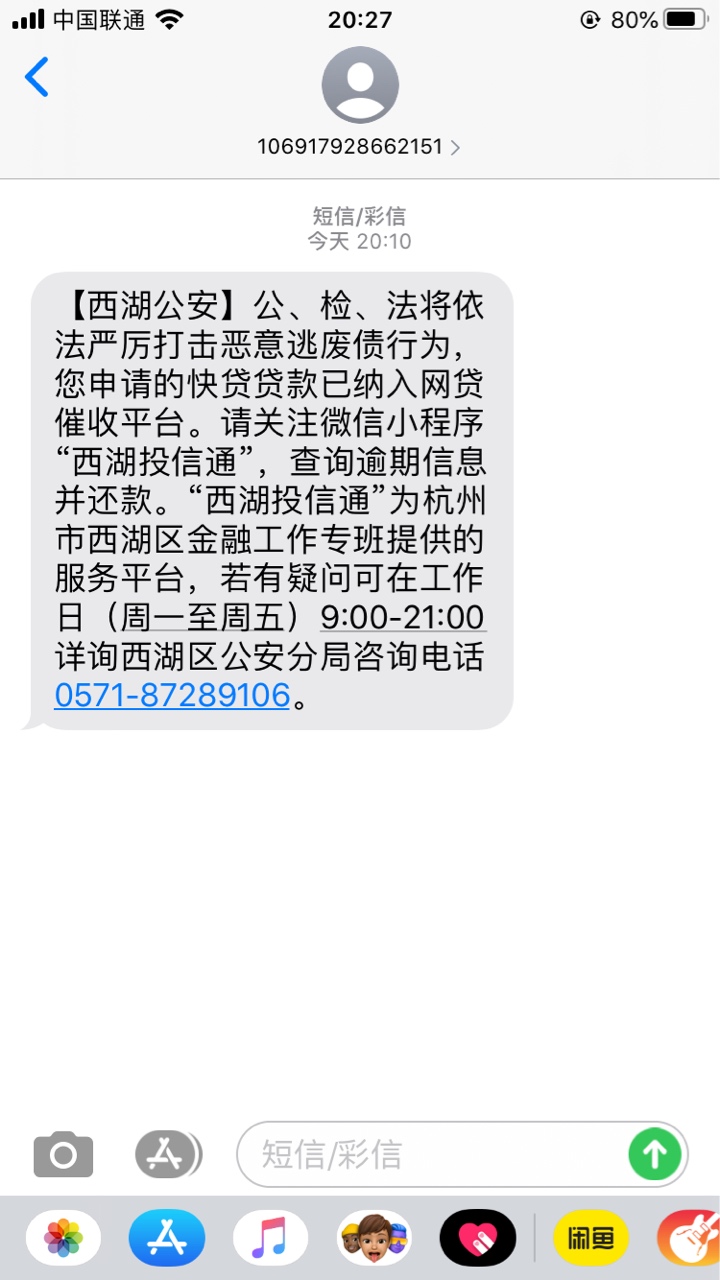Open the camera to attach a photo
This screenshot has height=1280, width=720.
[63, 1155]
